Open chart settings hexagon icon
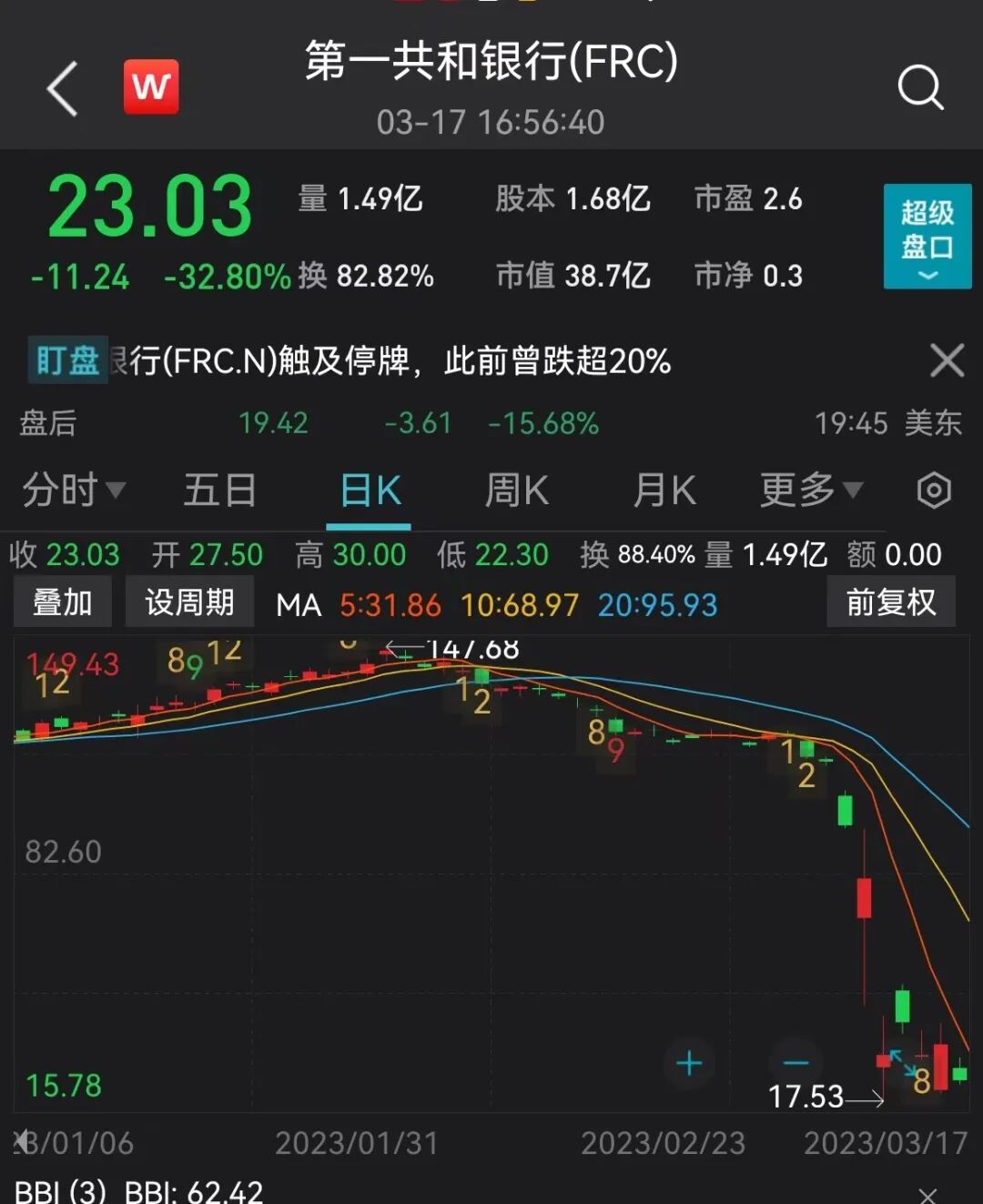 [934, 491]
